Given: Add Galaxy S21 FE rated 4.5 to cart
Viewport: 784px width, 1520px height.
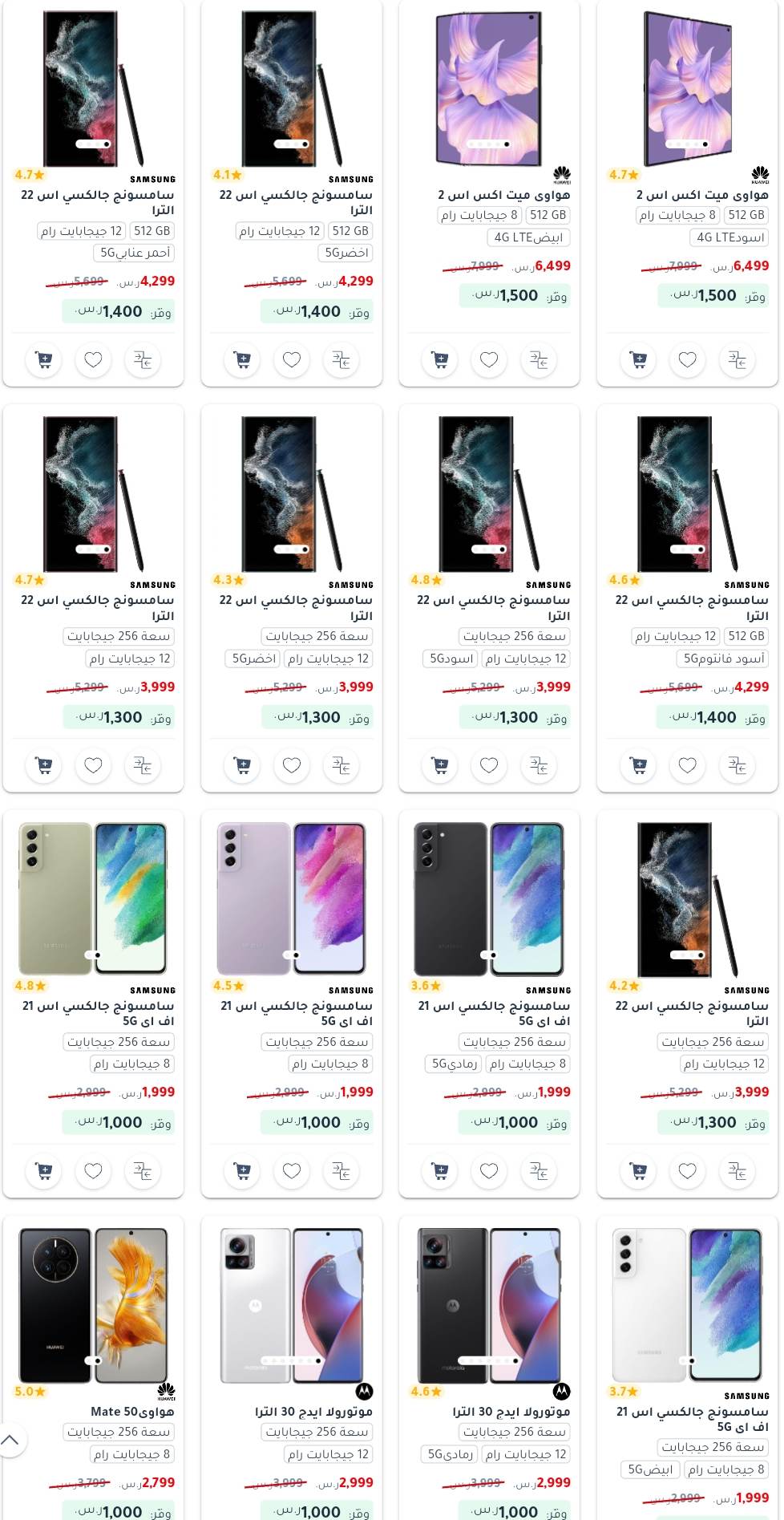Looking at the screenshot, I should (x=242, y=1171).
